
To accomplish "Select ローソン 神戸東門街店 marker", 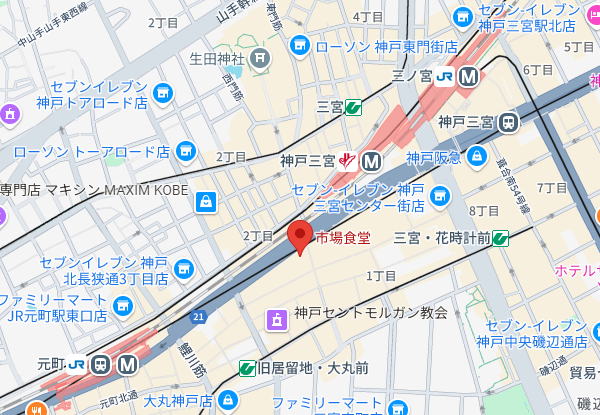I will (299, 46).
